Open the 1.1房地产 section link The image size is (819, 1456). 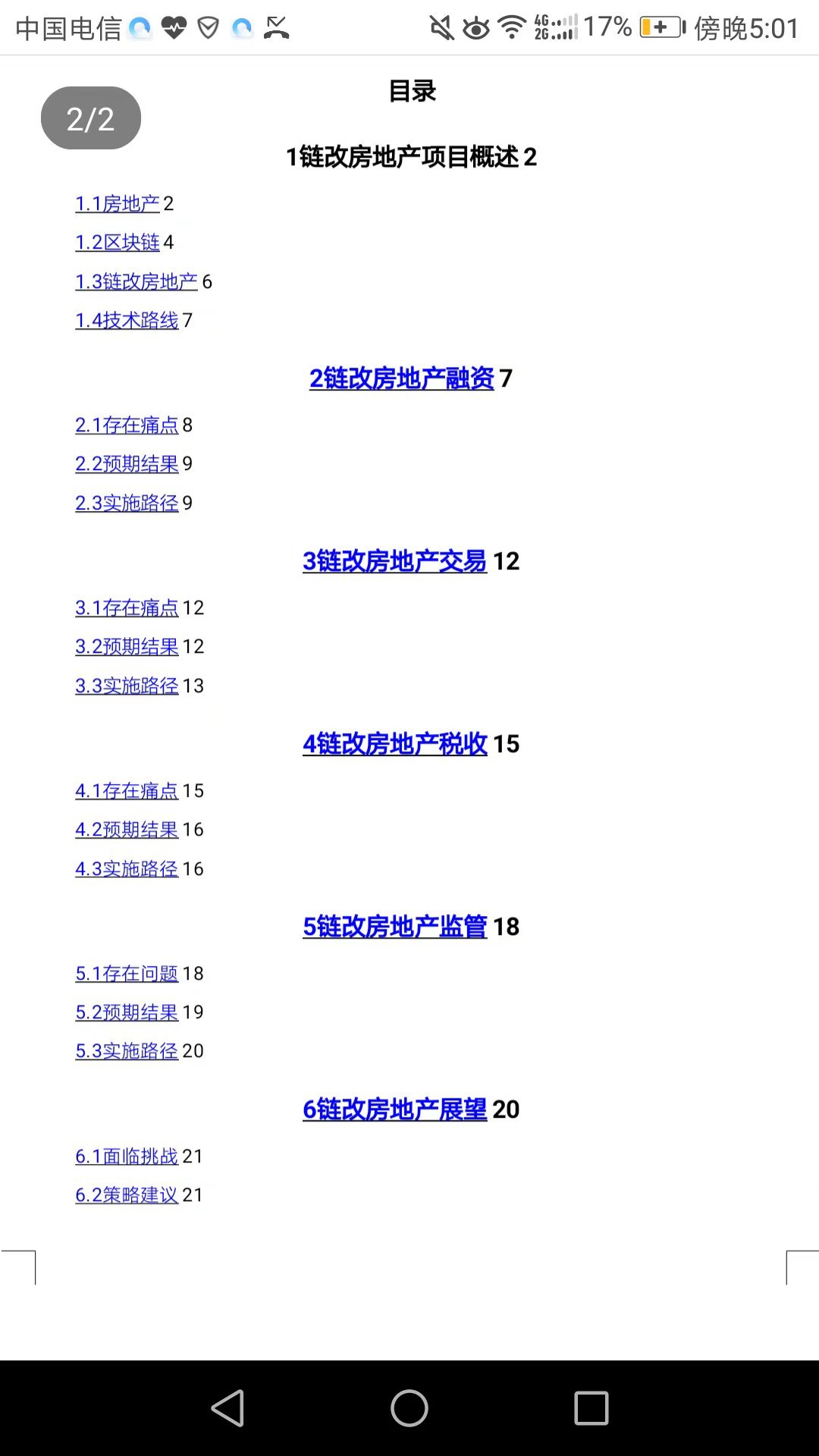(118, 203)
